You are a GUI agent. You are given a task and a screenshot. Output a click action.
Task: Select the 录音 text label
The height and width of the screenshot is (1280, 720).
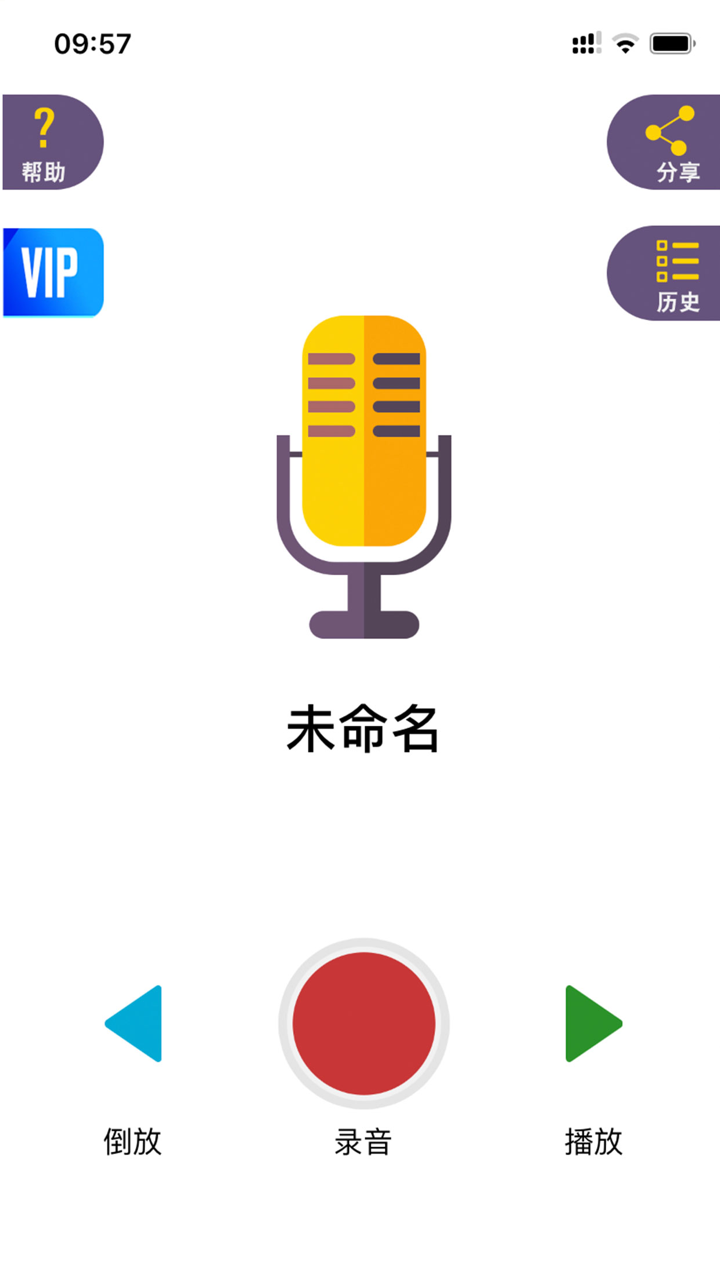[363, 1141]
